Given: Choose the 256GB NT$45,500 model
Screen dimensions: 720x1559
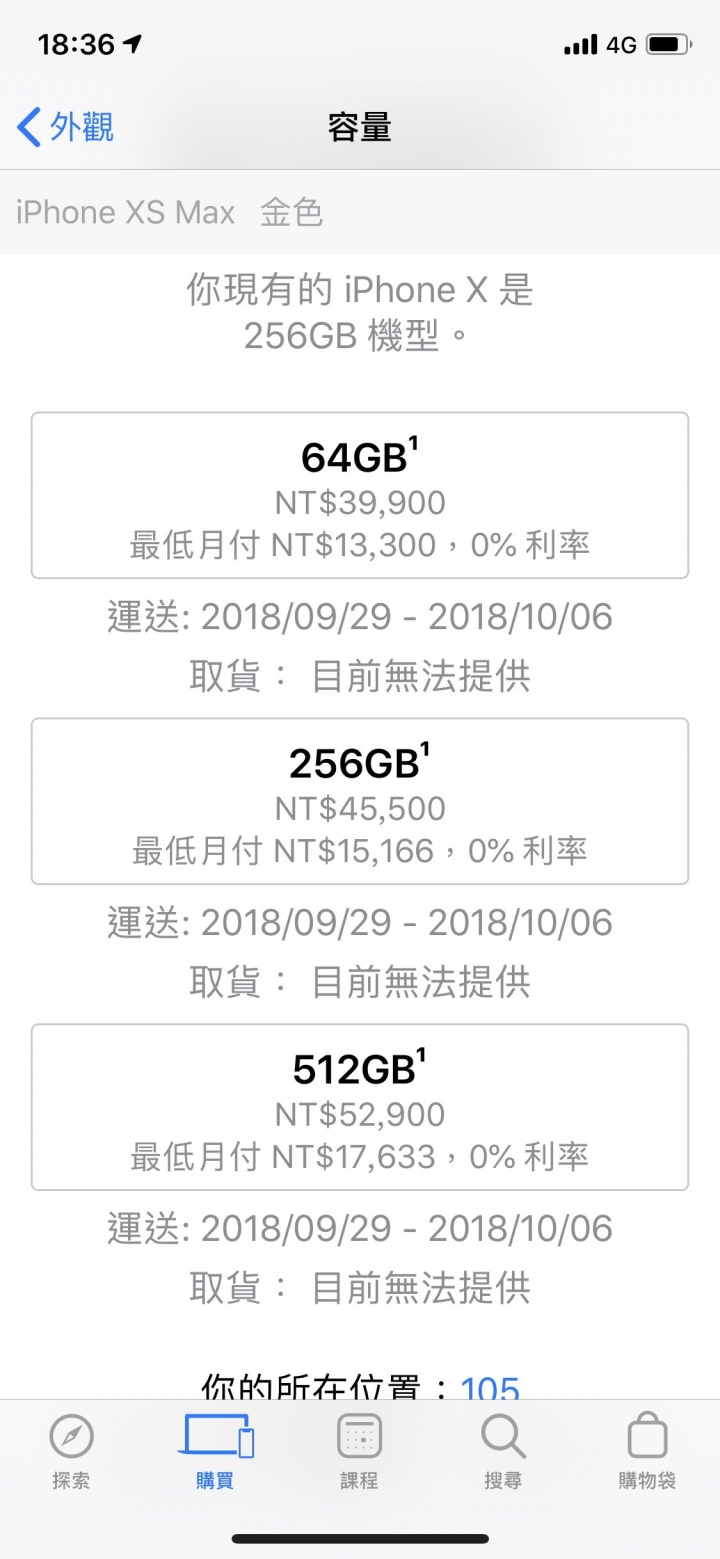Looking at the screenshot, I should pyautogui.click(x=360, y=801).
